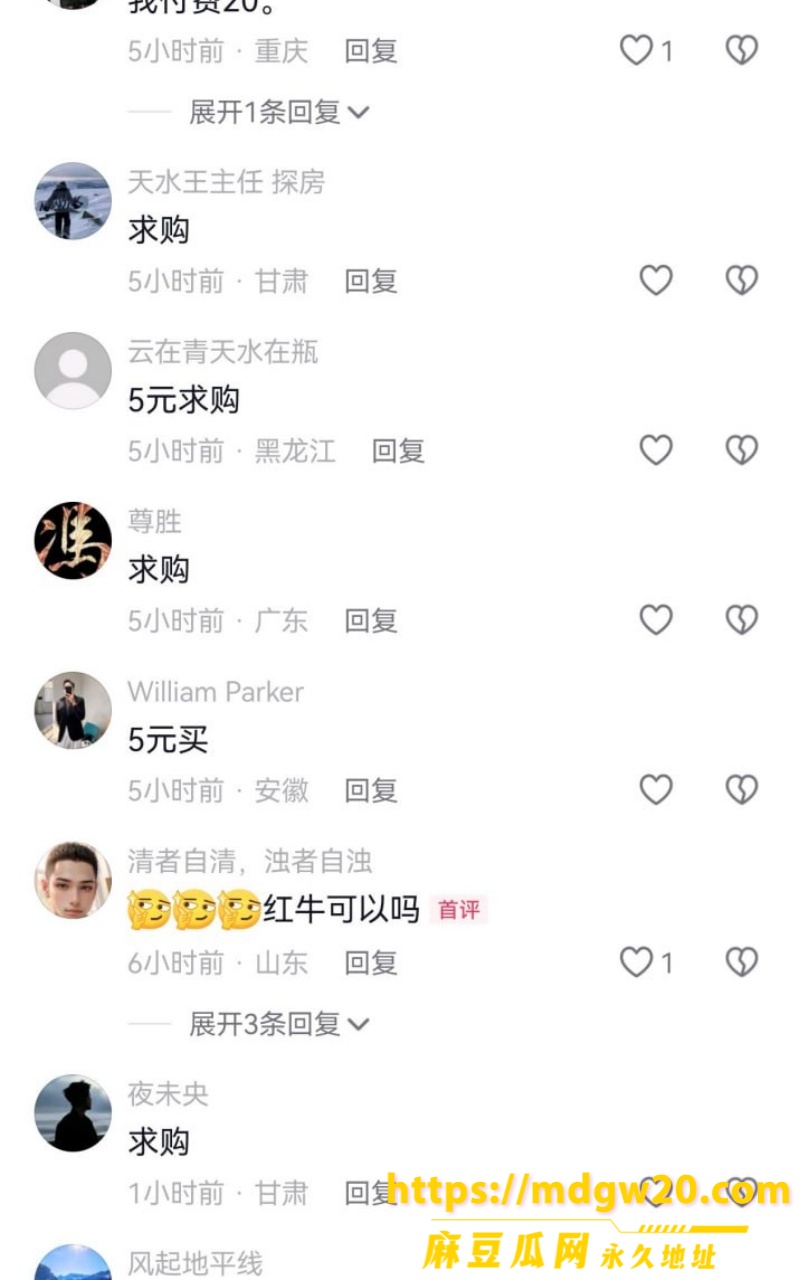Viewport: 800px width, 1280px height.
Task: Reply to 尊胜's 求购 comment
Action: pos(371,621)
